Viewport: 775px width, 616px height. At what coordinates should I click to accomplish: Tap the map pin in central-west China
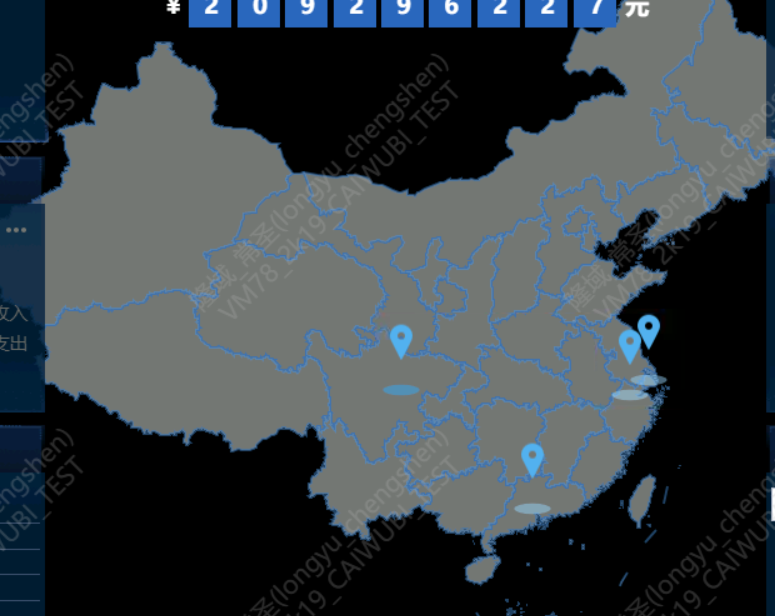(x=401, y=340)
